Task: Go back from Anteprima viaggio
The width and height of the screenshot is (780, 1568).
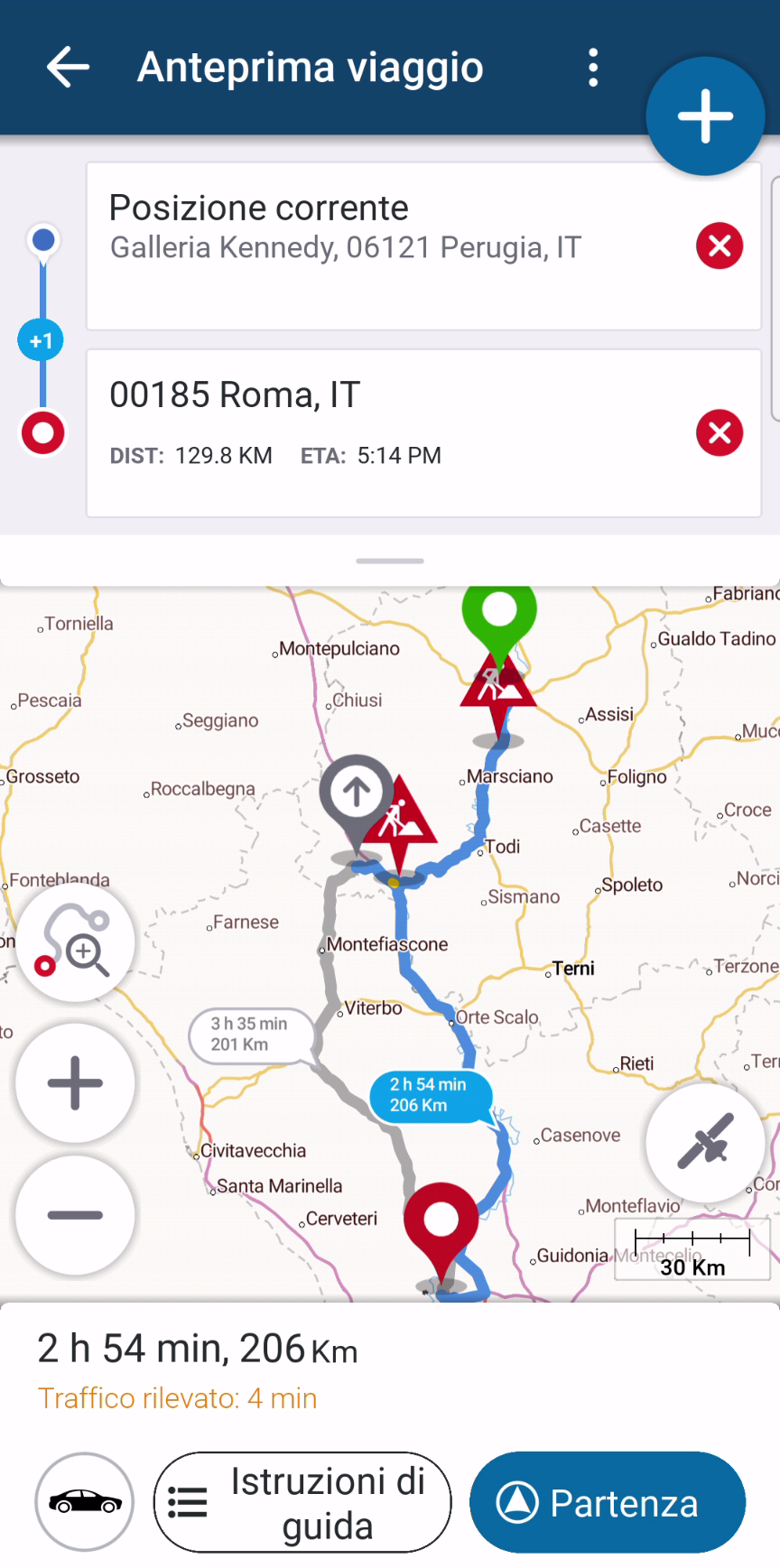Action: (68, 68)
